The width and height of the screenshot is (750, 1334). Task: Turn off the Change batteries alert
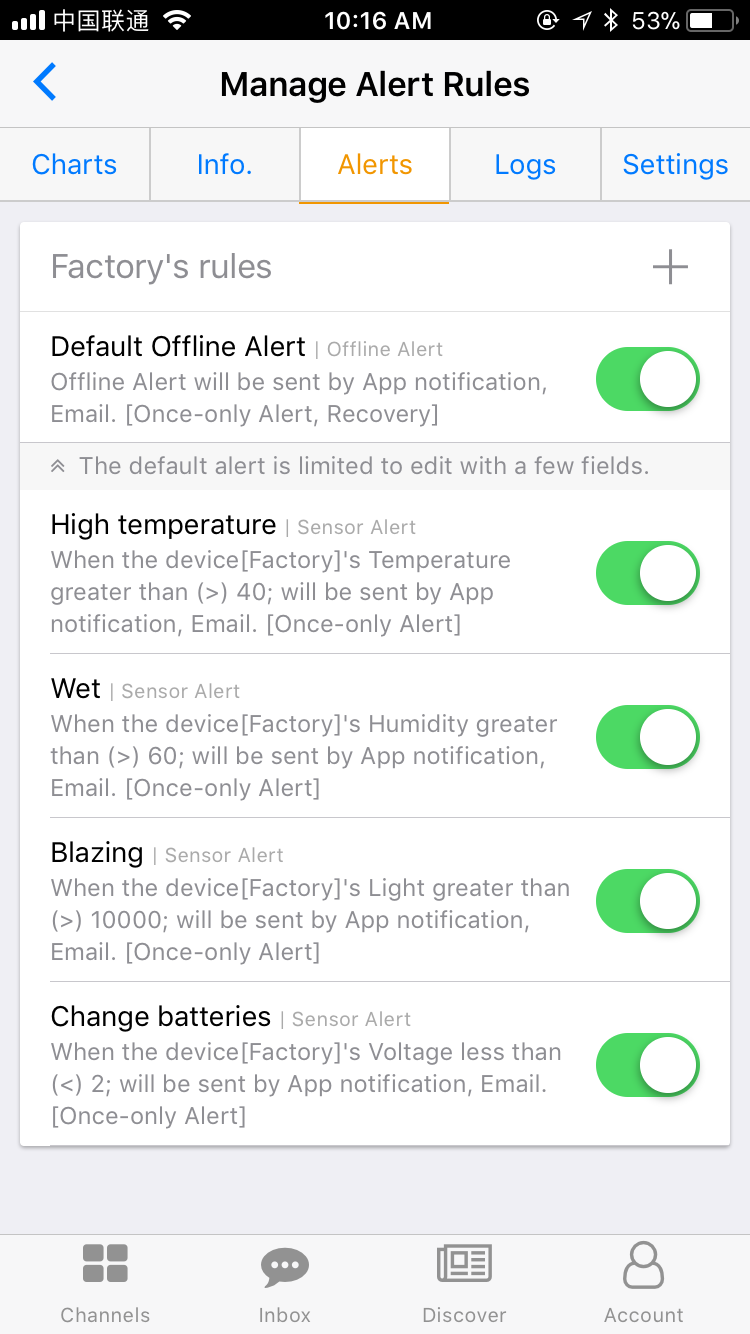(648, 1065)
